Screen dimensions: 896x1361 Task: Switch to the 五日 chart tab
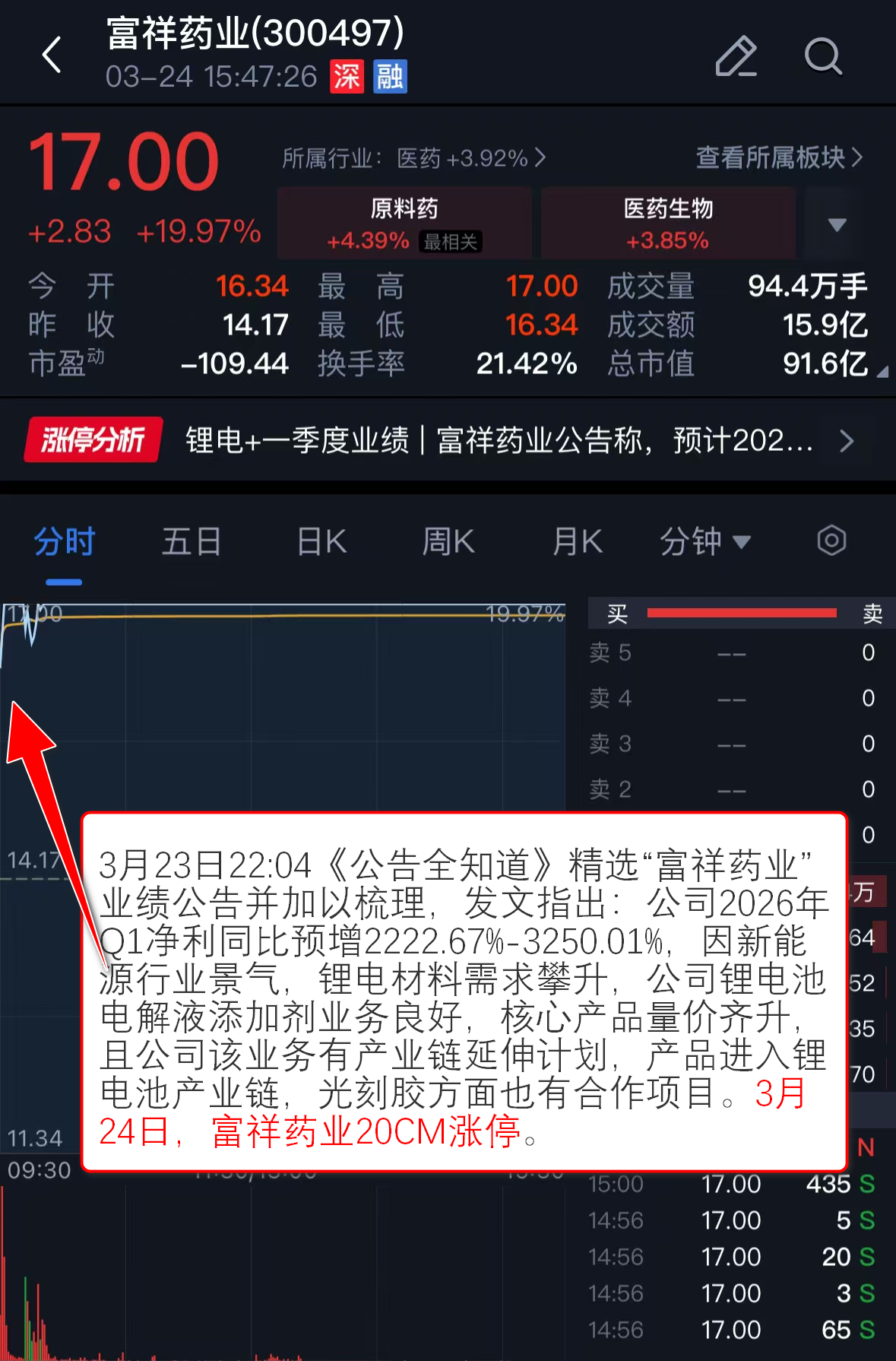point(192,542)
